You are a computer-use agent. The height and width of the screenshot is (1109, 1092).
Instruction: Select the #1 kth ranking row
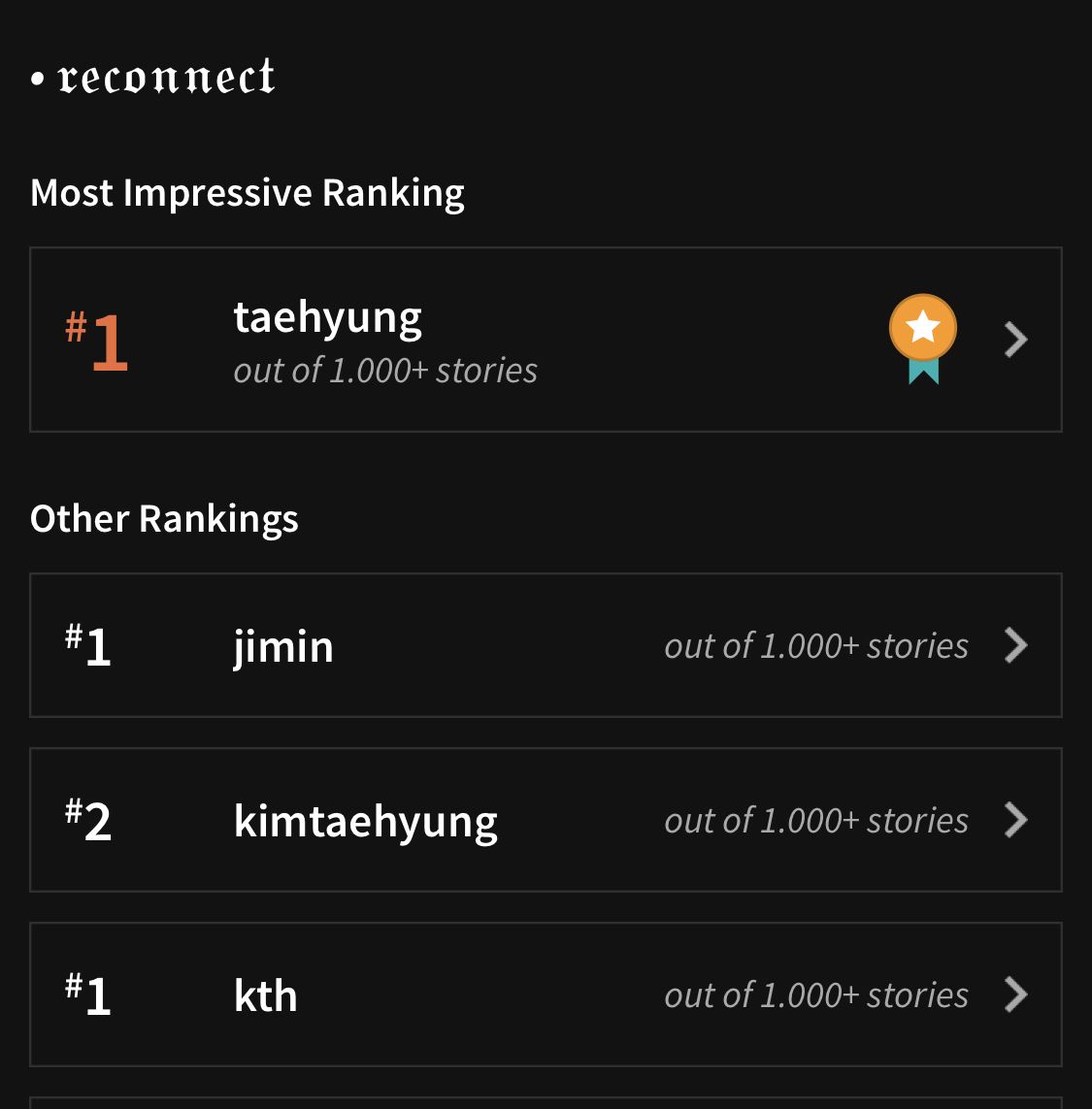point(546,995)
